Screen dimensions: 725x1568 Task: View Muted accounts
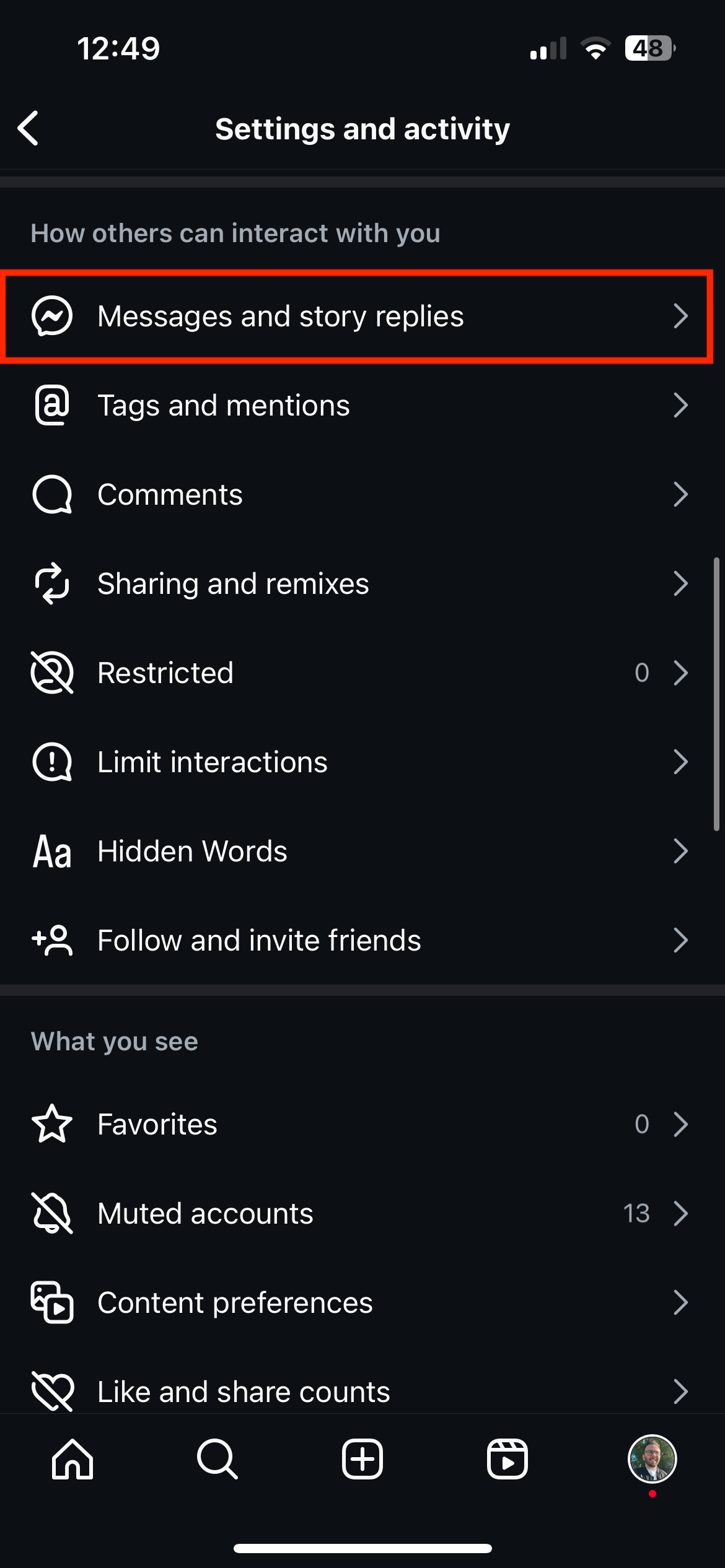[x=362, y=1213]
